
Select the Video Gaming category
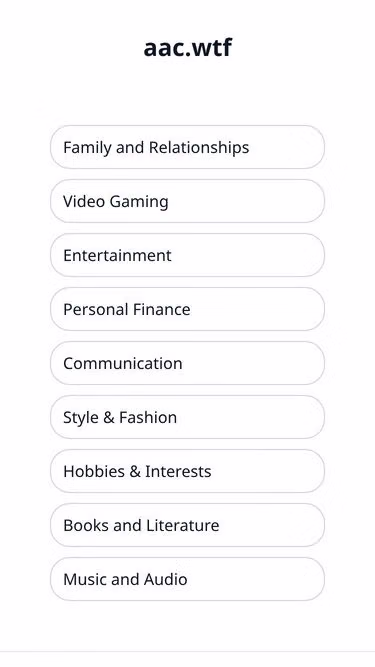(188, 201)
